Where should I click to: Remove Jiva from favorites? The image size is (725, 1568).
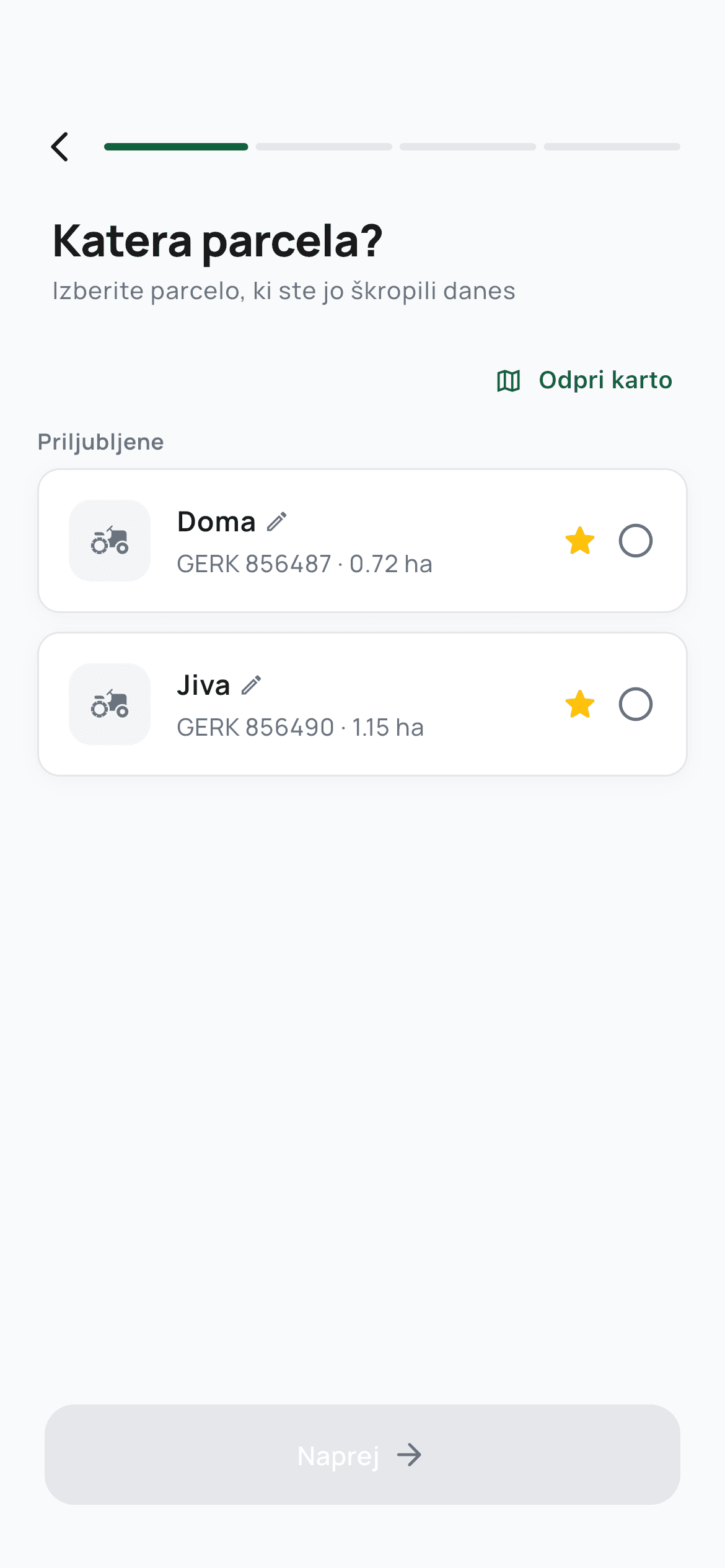(580, 704)
